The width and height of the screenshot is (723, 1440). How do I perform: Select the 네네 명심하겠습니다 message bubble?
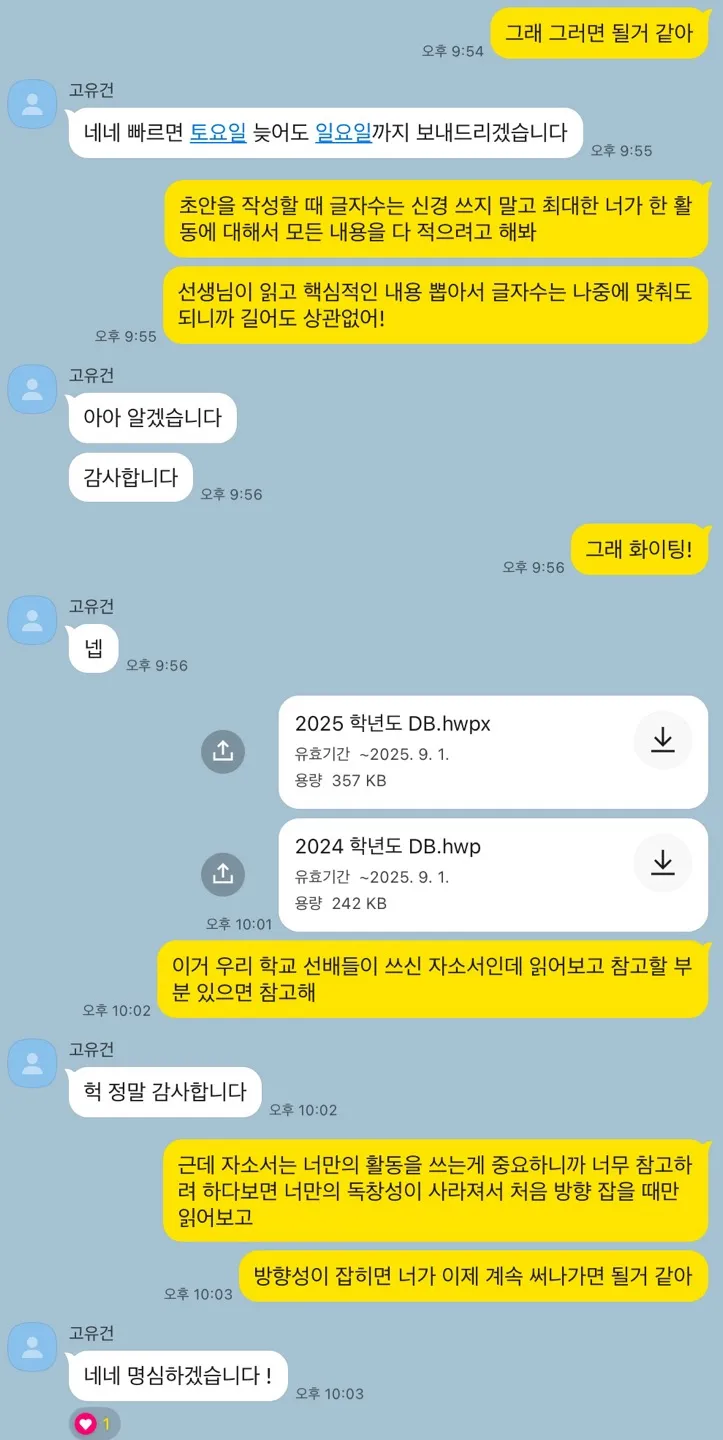(177, 1375)
